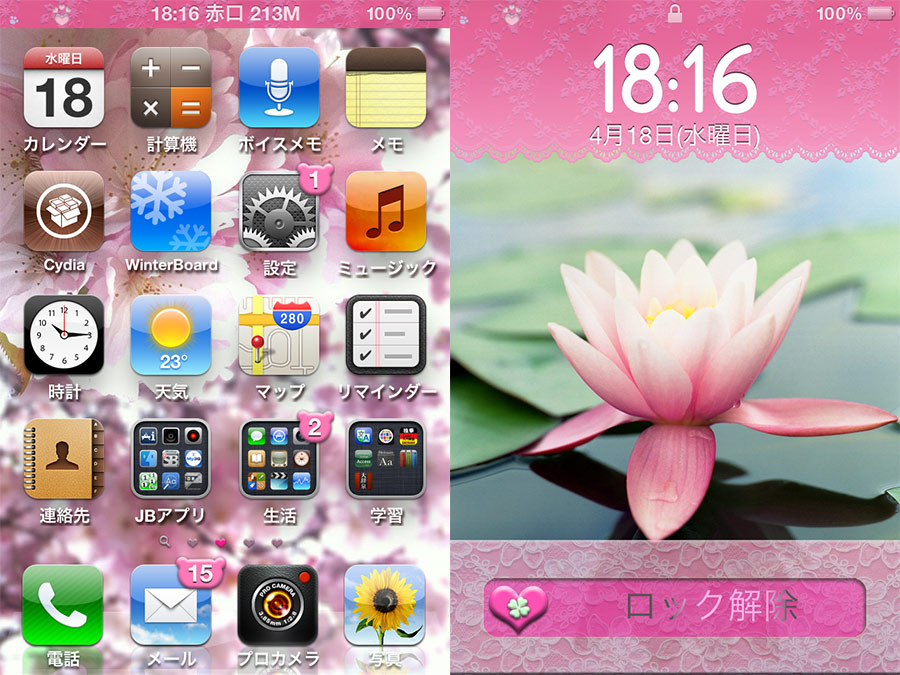Open the 時計 clock app
This screenshot has width=900, height=675.
64,335
